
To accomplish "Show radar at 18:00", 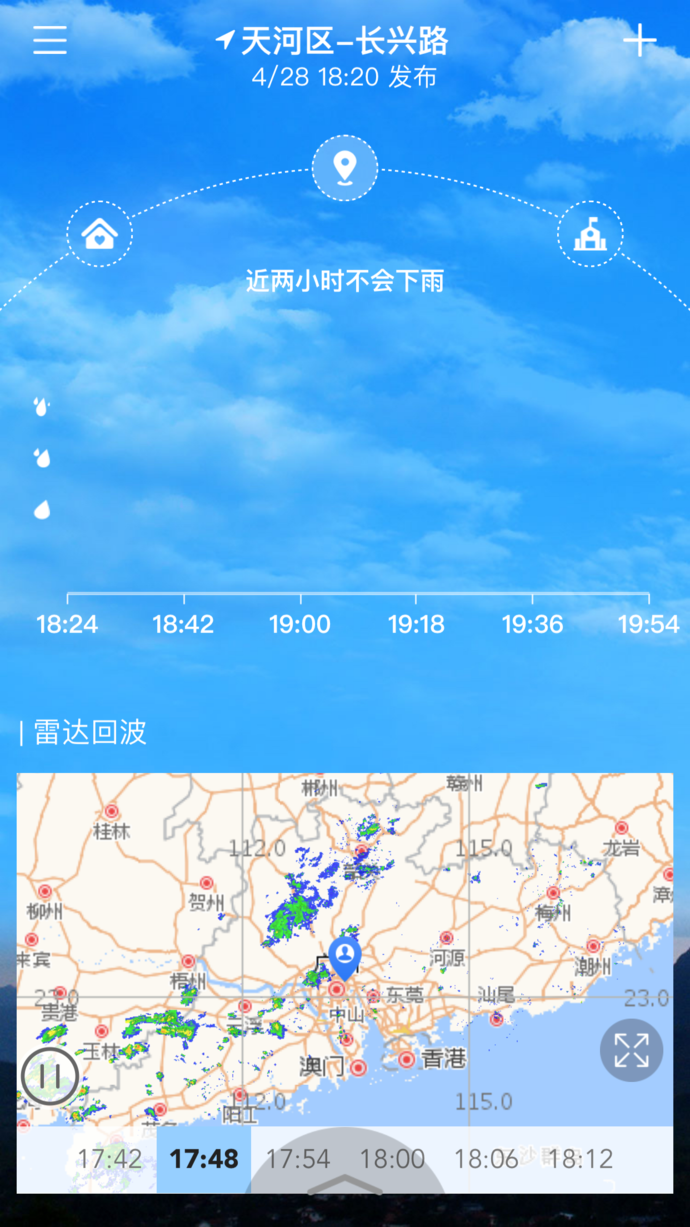I will [392, 1160].
